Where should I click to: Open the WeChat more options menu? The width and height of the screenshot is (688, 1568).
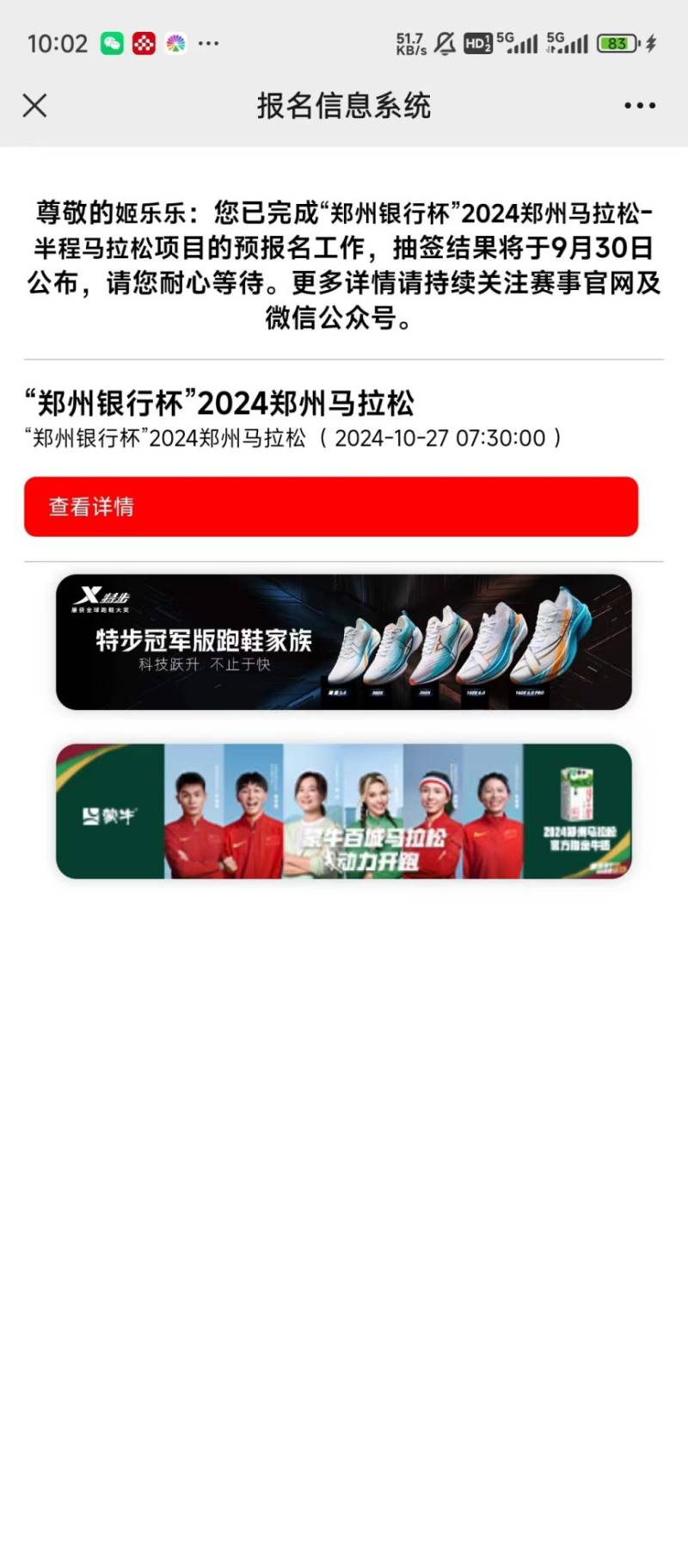coord(640,105)
